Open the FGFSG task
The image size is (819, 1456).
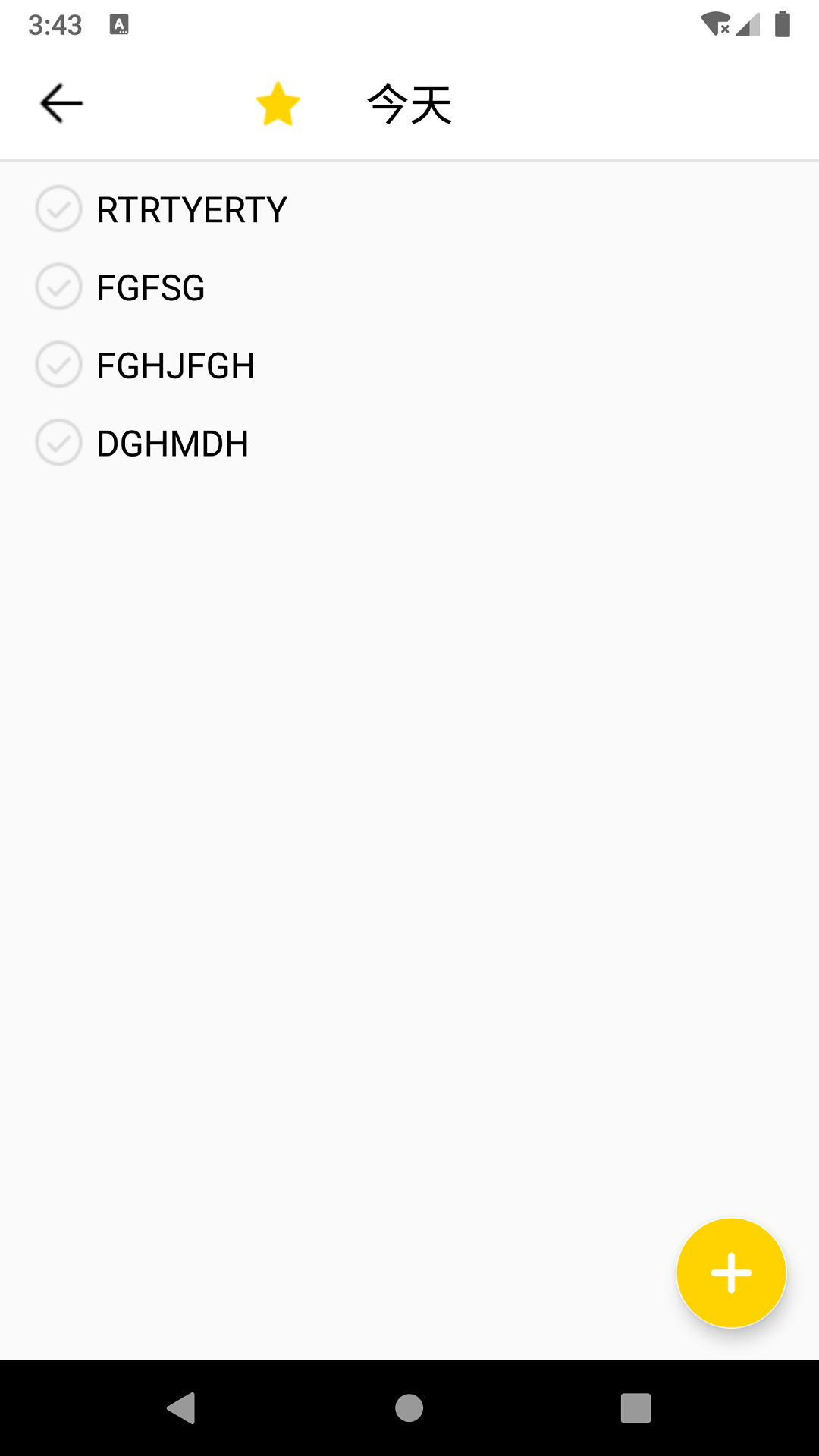pos(151,288)
